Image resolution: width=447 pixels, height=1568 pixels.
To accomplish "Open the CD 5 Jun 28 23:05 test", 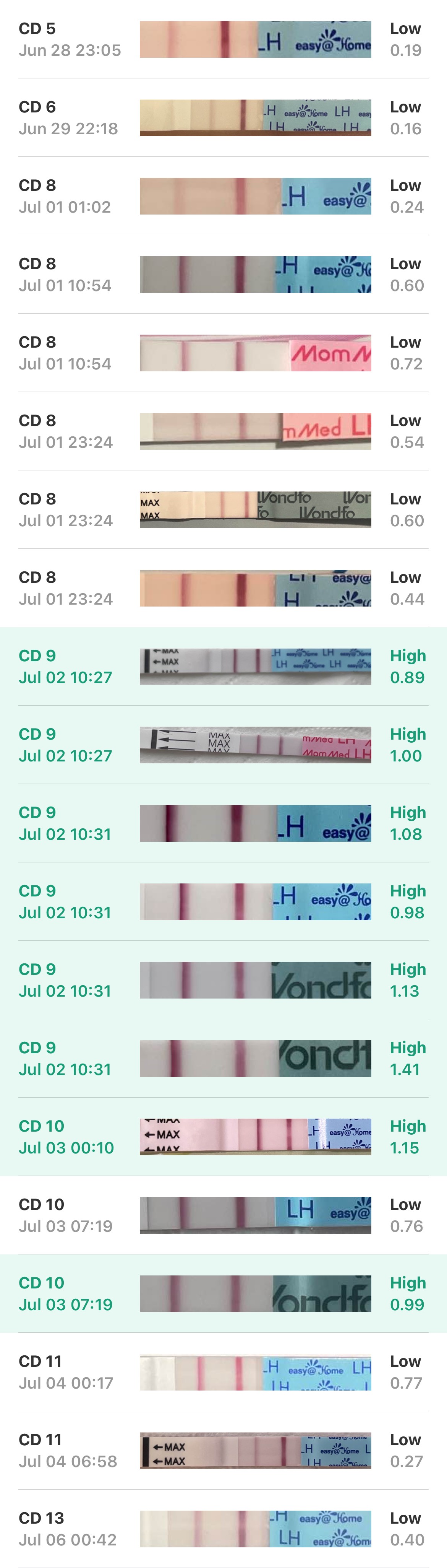I will tap(223, 39).
